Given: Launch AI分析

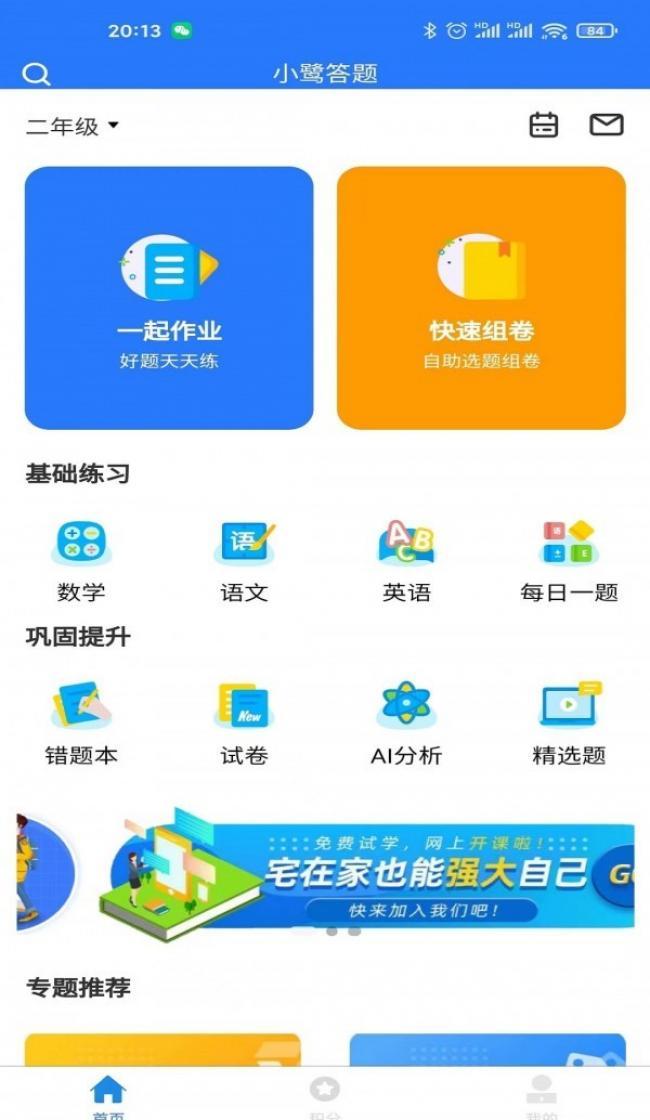Looking at the screenshot, I should [406, 724].
